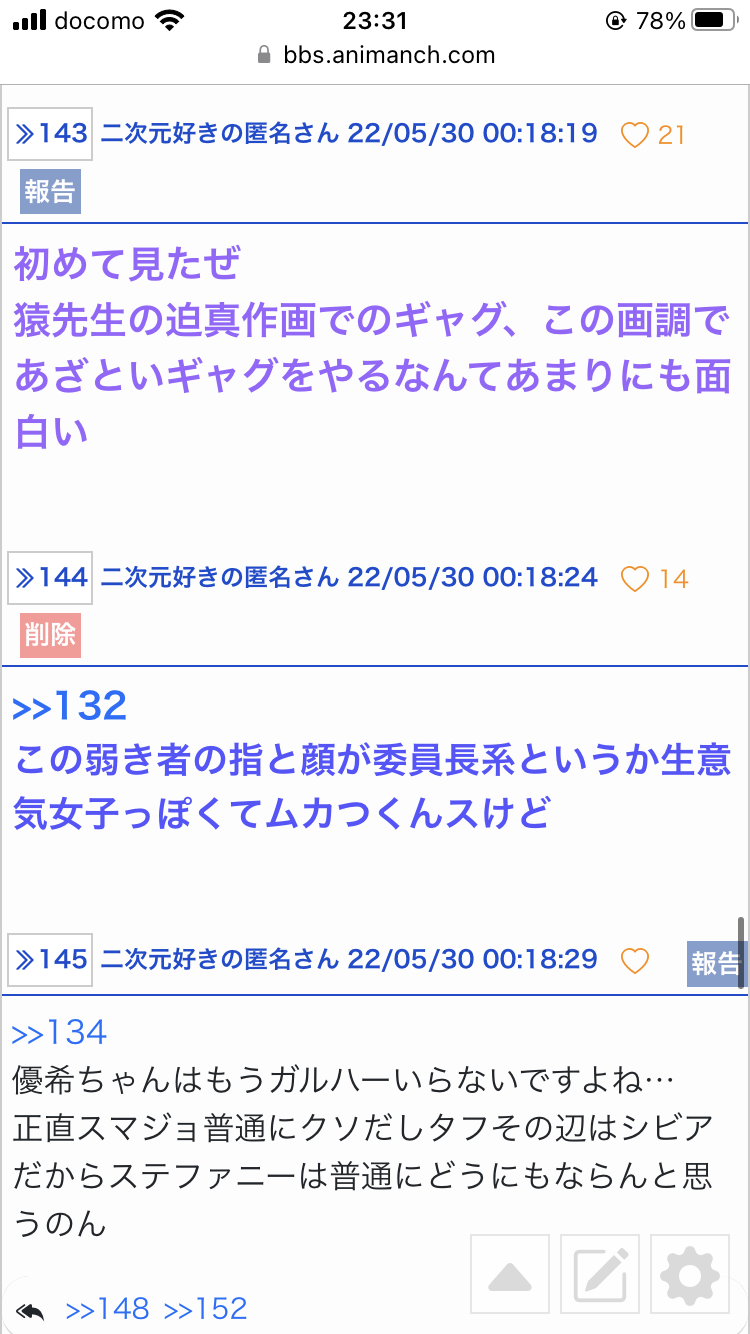Tap post number >>144
Viewport: 750px width, 1334px height.
point(50,578)
